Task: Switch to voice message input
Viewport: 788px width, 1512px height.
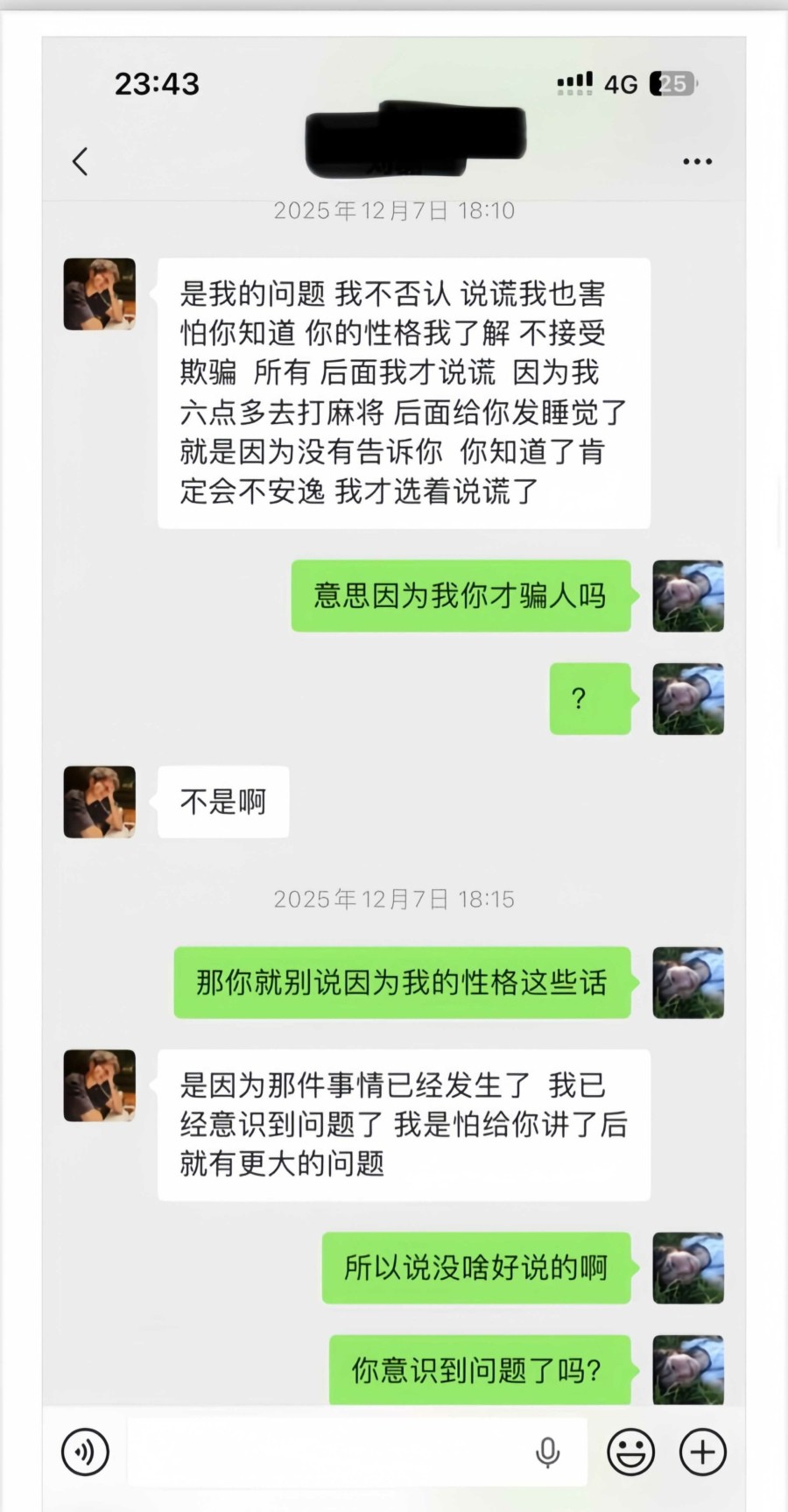Action: coord(85,1452)
